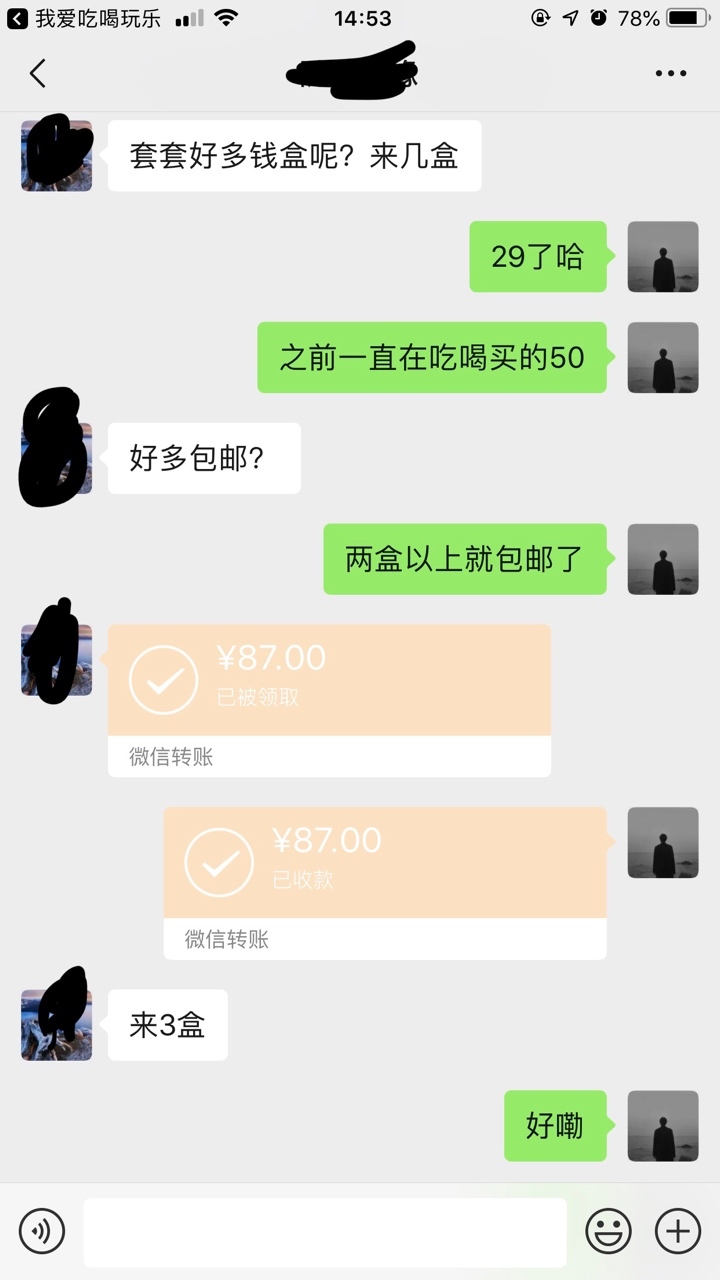Open the received ¥87.00 transfer marked 已被领取
The width and height of the screenshot is (720, 1280).
pos(329,701)
